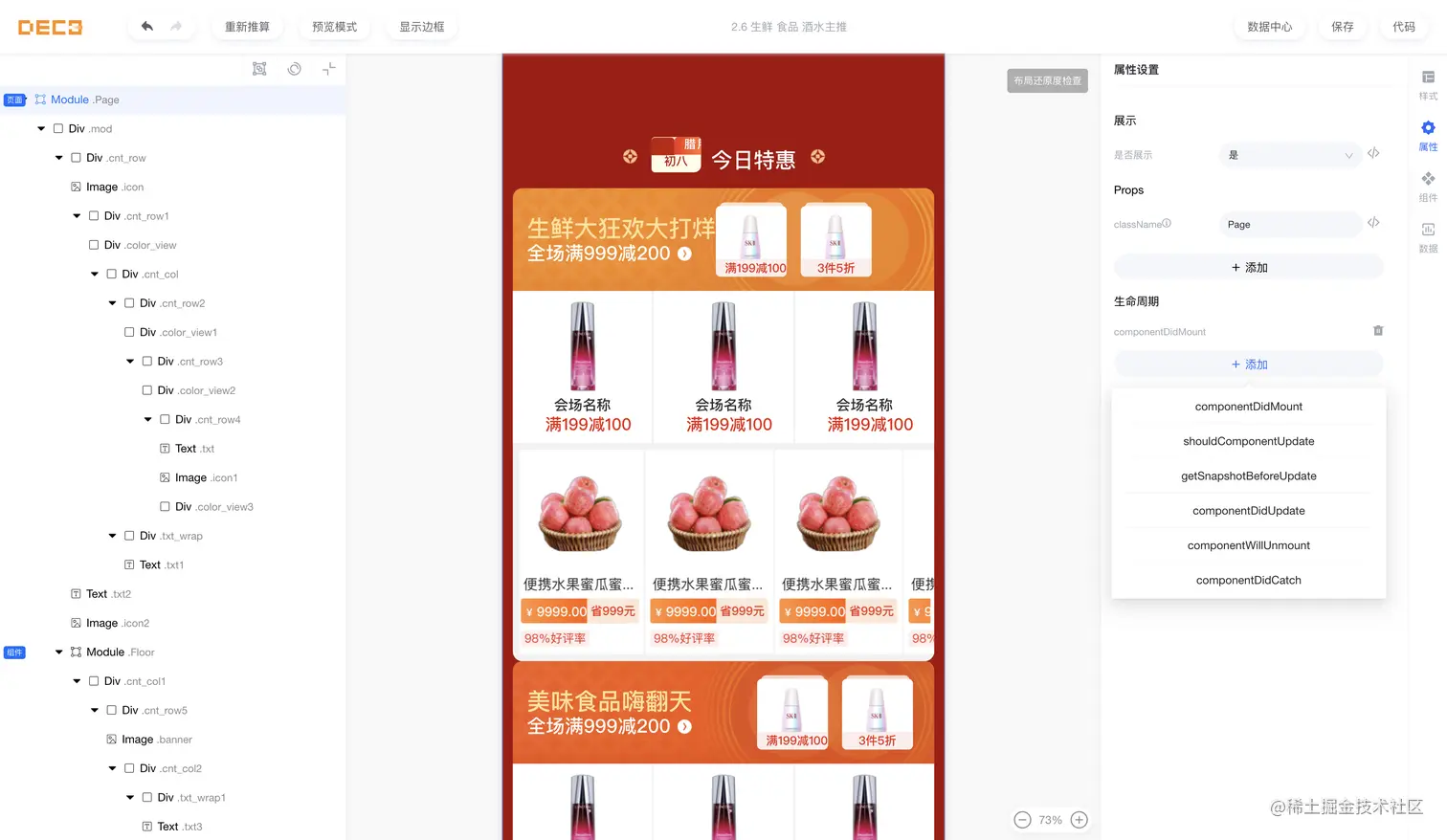
Task: Edit the className field
Action: 1289,225
